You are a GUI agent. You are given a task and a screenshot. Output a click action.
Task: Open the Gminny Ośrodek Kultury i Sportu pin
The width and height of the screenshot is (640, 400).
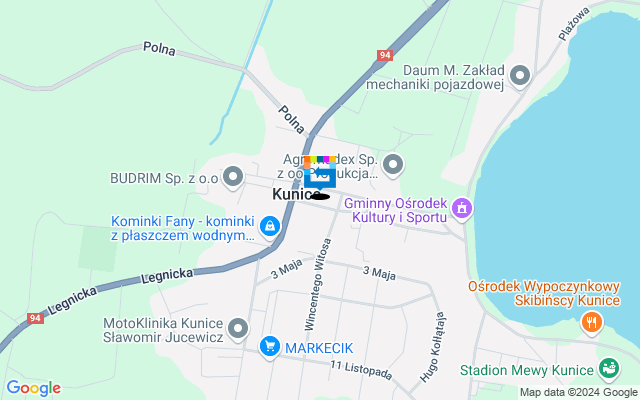[461, 208]
